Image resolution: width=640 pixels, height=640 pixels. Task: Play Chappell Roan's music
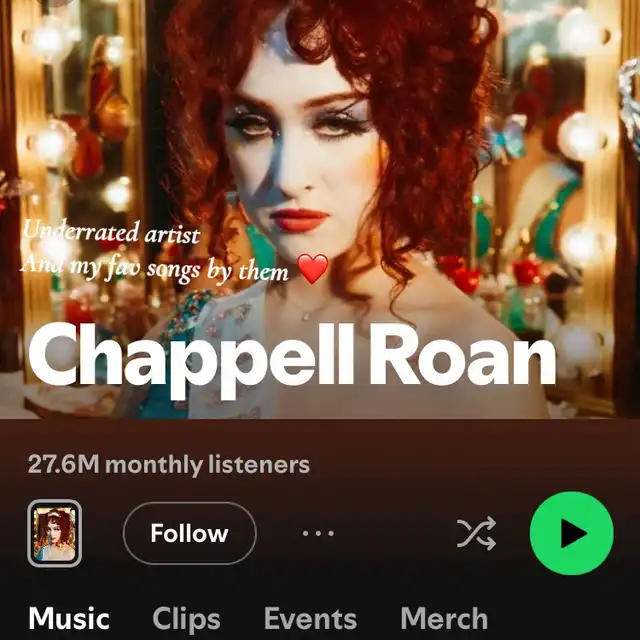point(571,534)
